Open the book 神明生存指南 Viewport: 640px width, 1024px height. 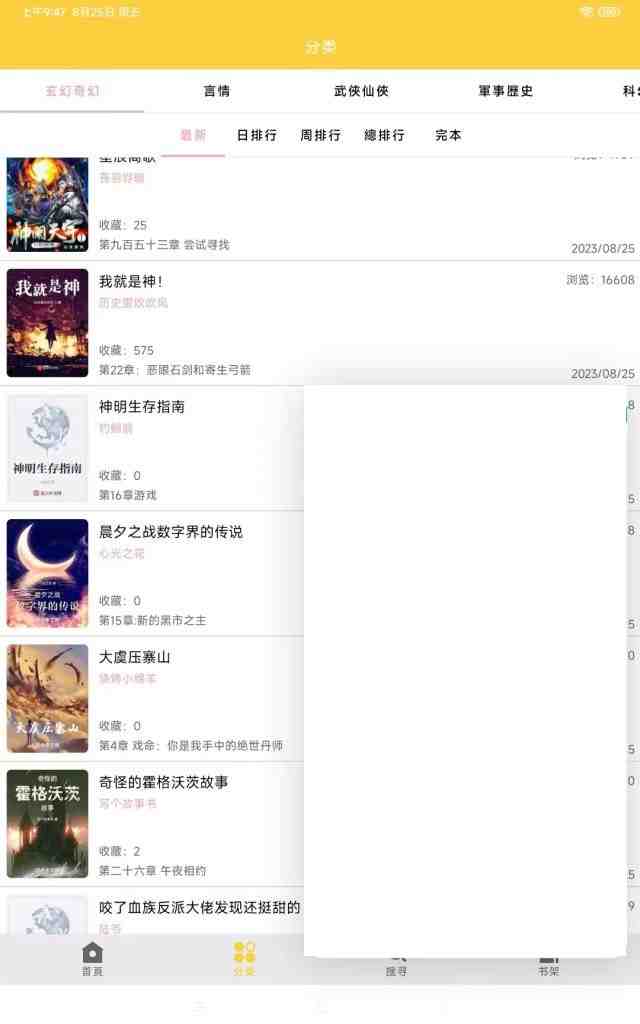(141, 407)
